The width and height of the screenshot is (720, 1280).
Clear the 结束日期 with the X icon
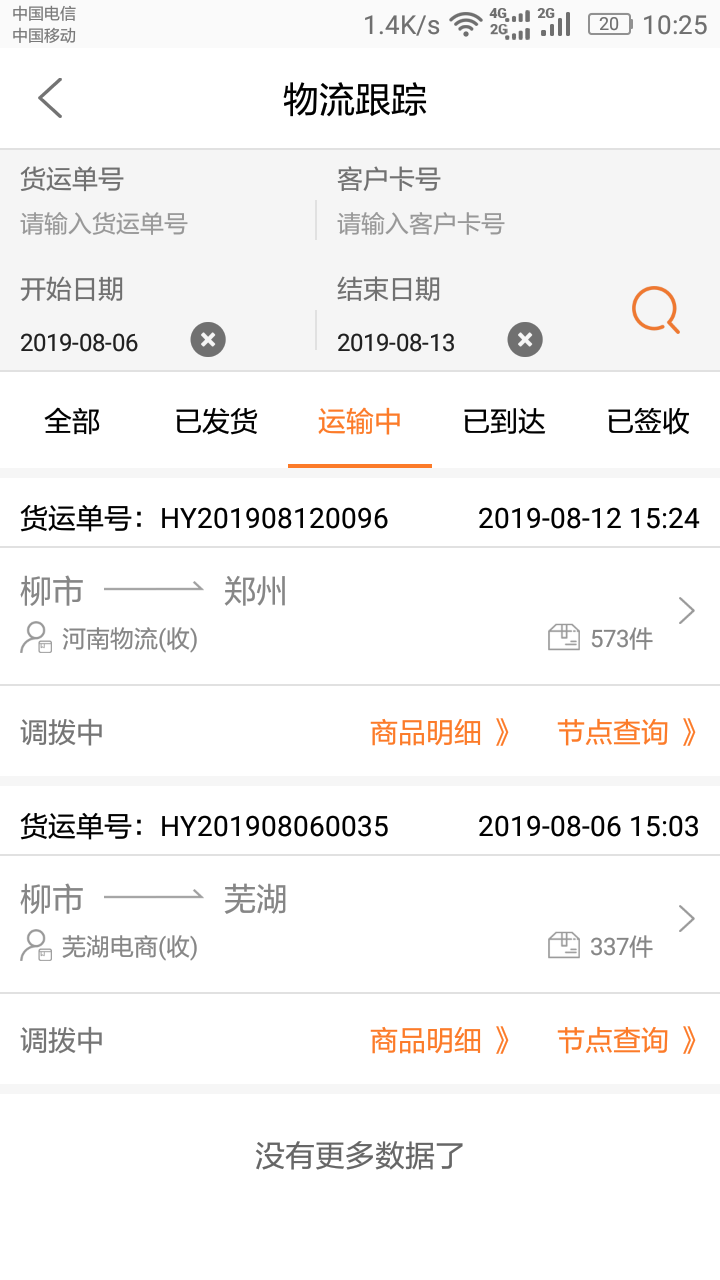525,340
